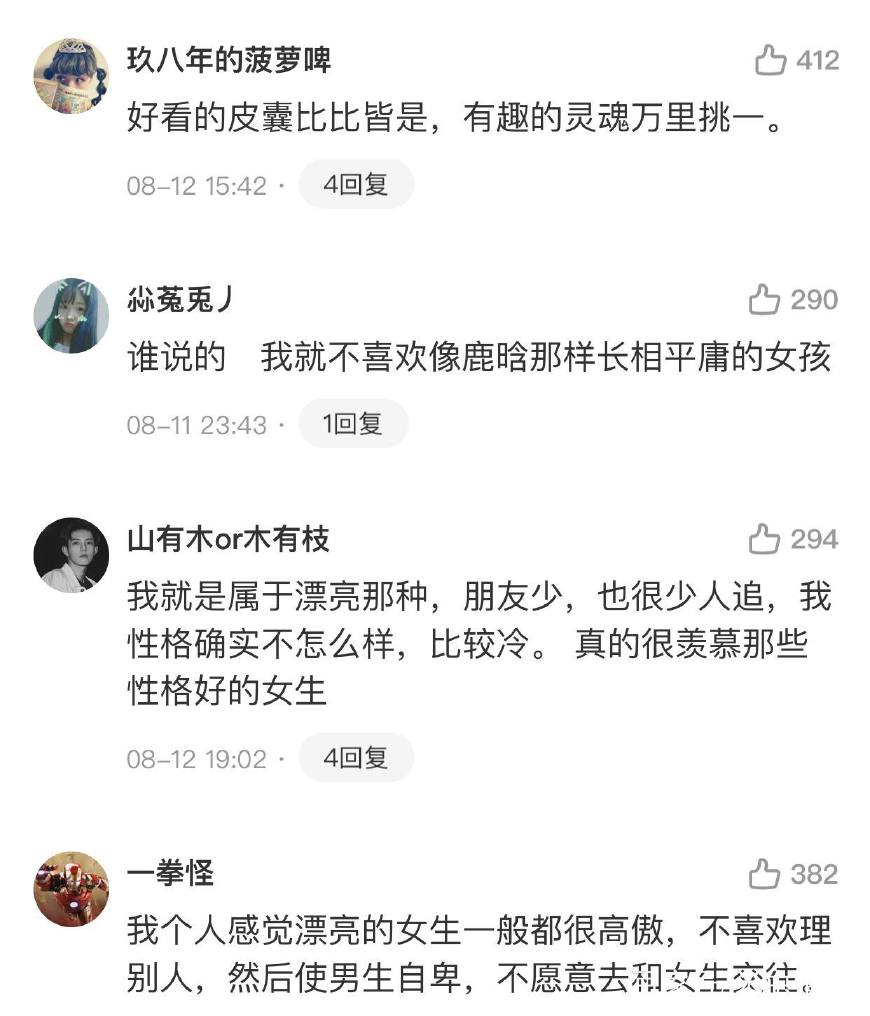Like the comment mentioning 鹿晗
This screenshot has width=870, height=1016.
click(765, 300)
